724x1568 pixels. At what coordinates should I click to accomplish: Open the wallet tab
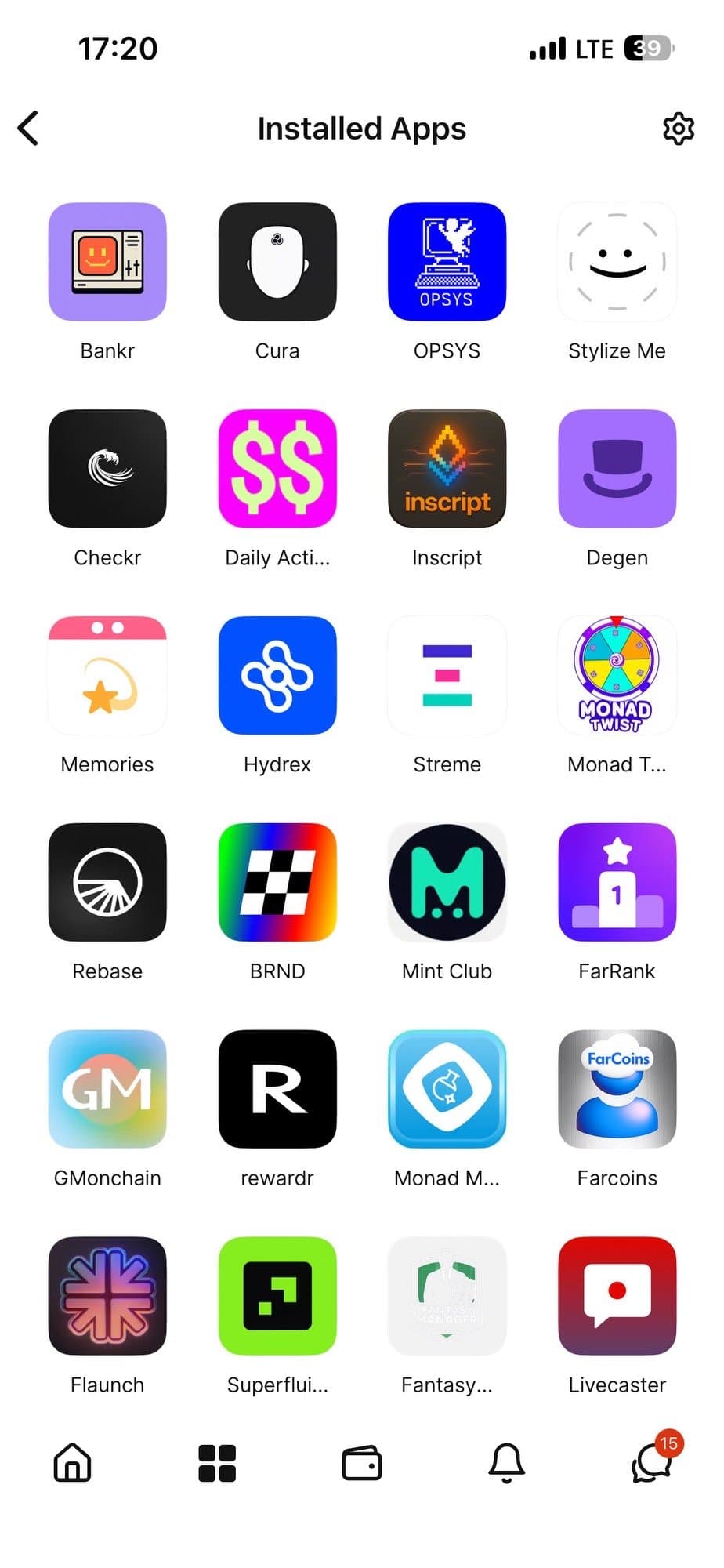tap(362, 1463)
